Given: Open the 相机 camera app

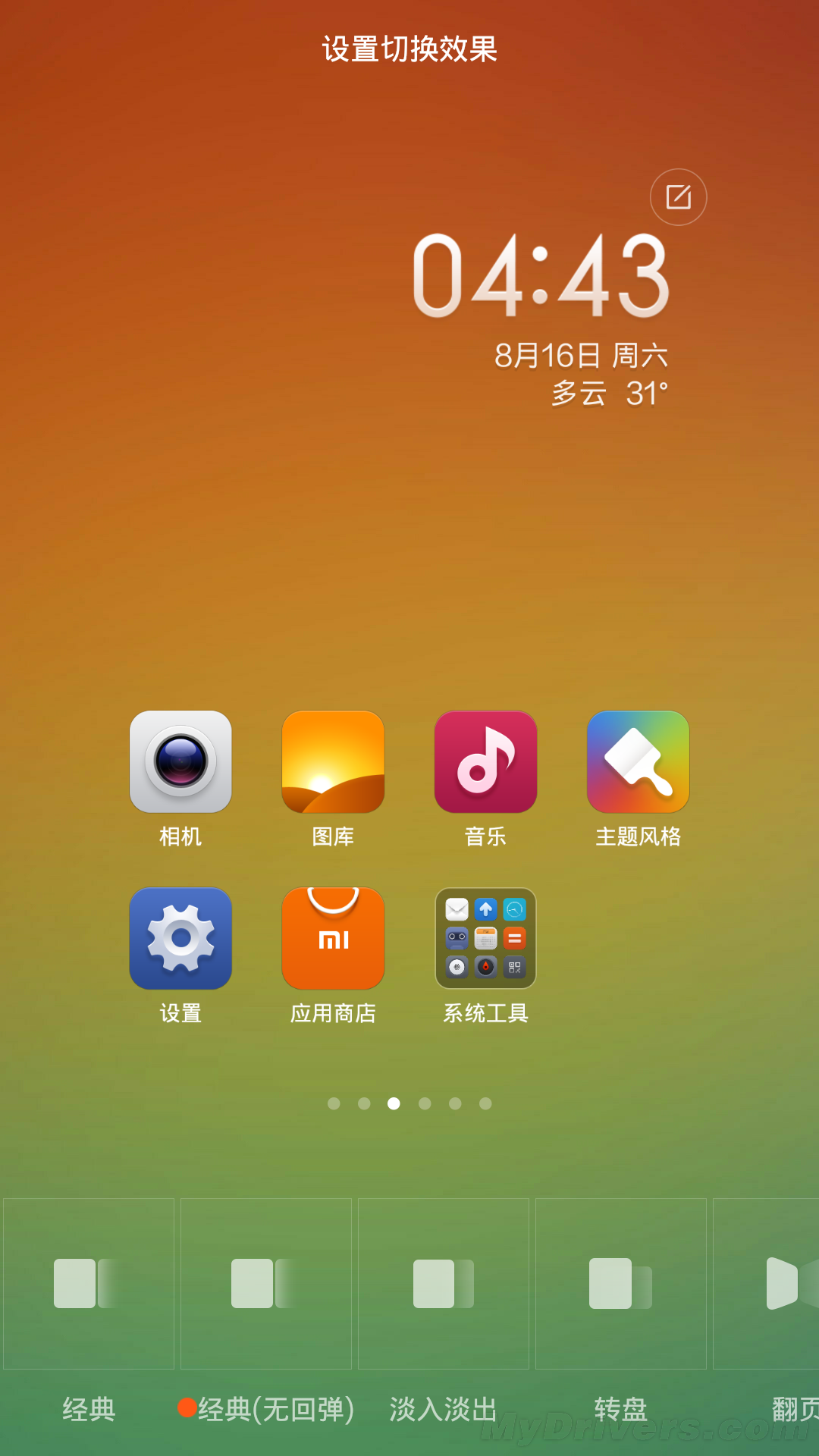Looking at the screenshot, I should coord(180,762).
